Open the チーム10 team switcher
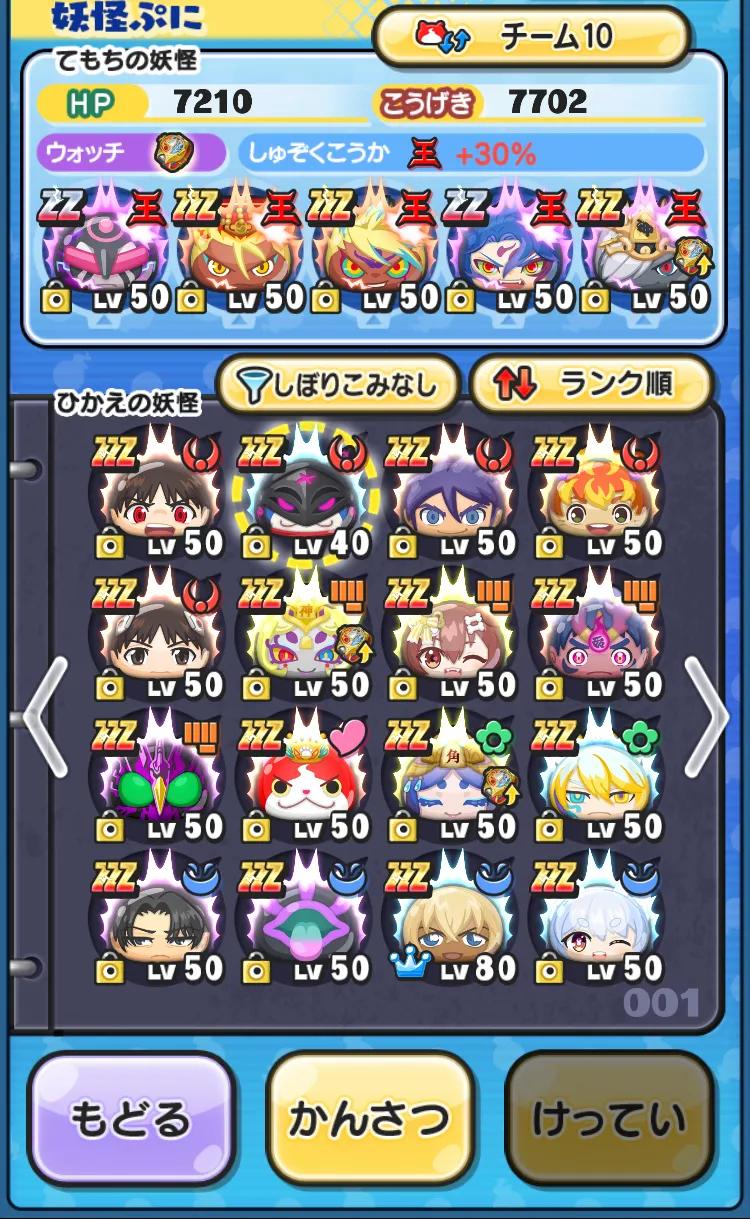Image resolution: width=750 pixels, height=1219 pixels. tap(531, 38)
